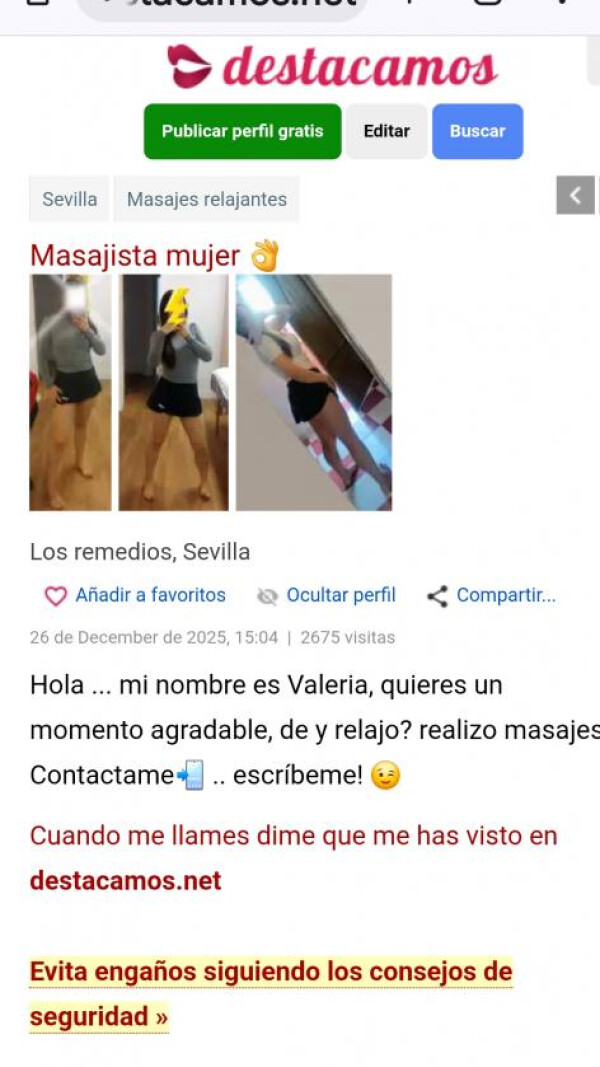Go to the Sevilla category

pyautogui.click(x=70, y=199)
